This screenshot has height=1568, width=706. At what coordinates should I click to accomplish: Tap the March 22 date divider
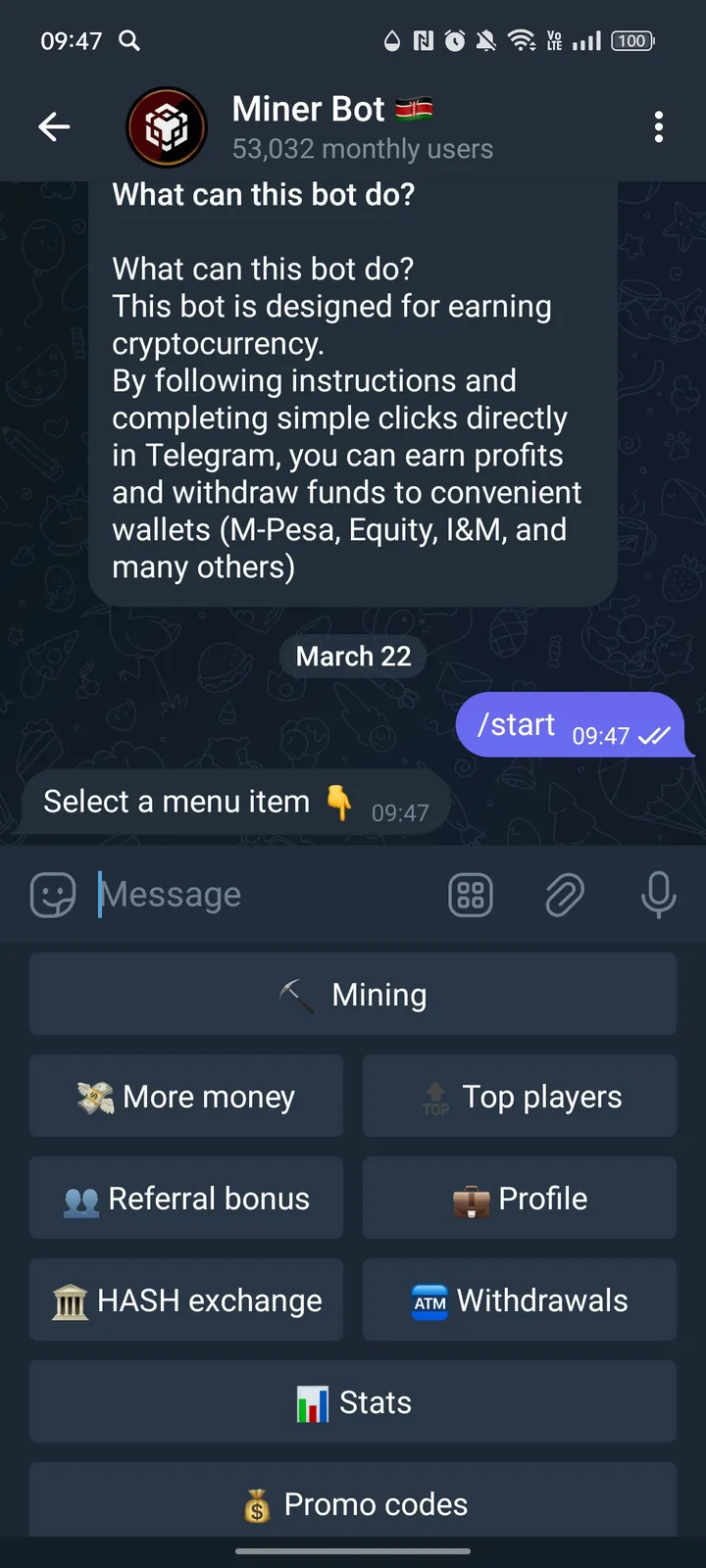pyautogui.click(x=353, y=656)
